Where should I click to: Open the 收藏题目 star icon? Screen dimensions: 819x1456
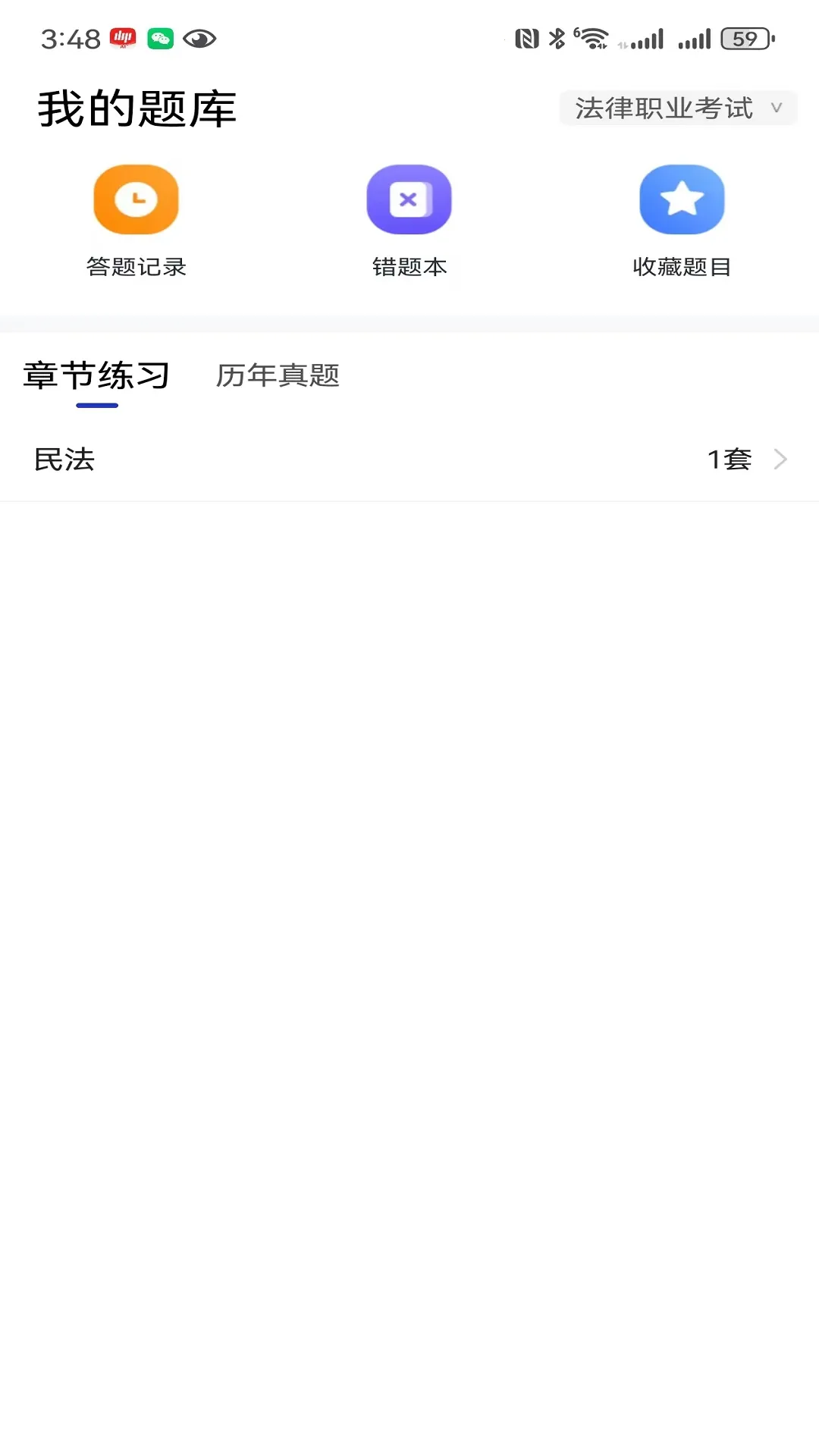pyautogui.click(x=681, y=199)
